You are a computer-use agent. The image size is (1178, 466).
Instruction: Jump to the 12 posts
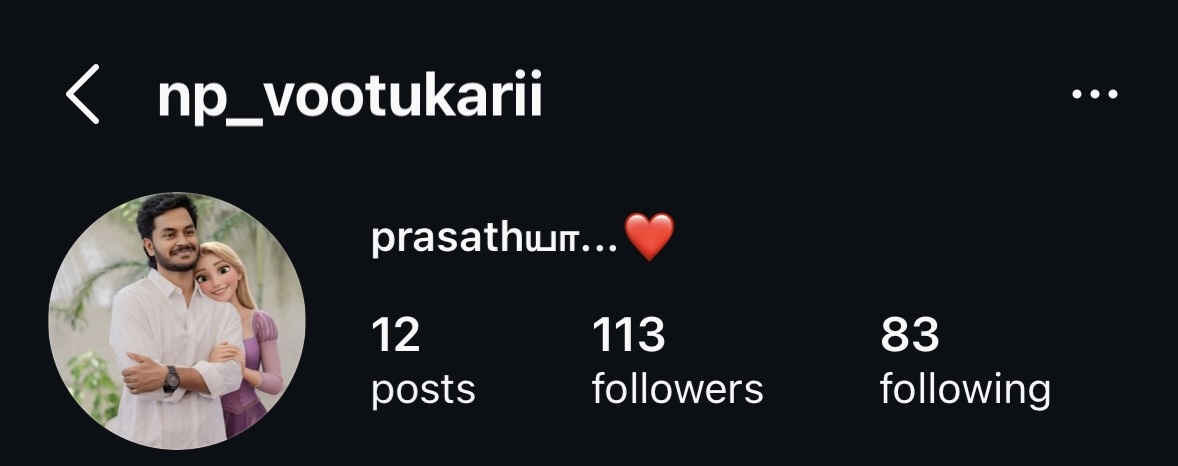coord(423,362)
